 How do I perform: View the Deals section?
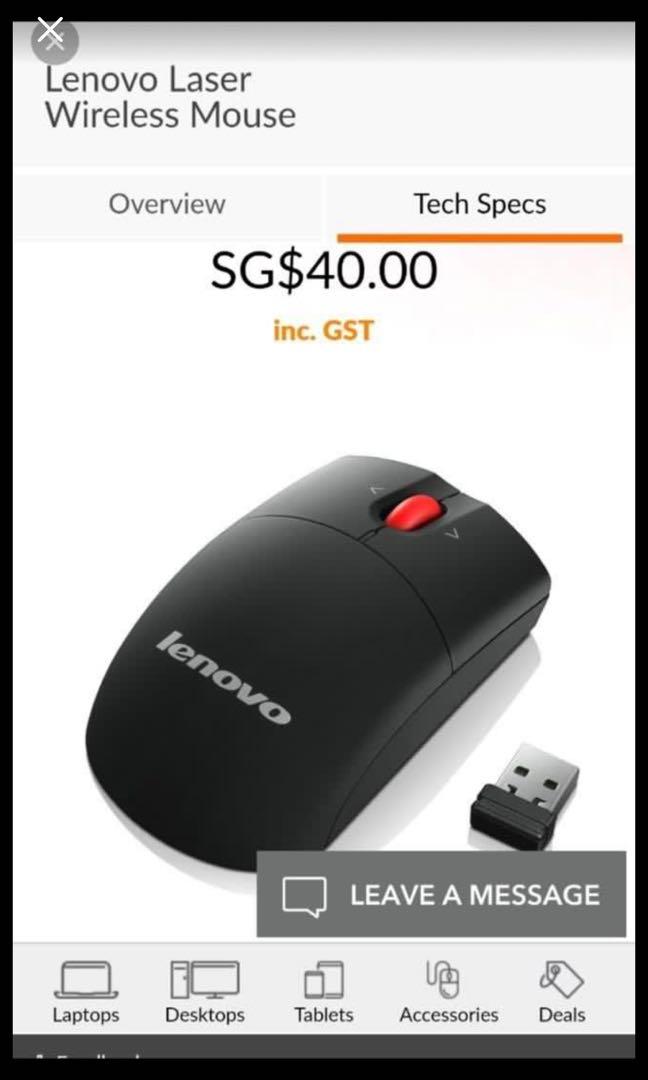click(x=561, y=992)
